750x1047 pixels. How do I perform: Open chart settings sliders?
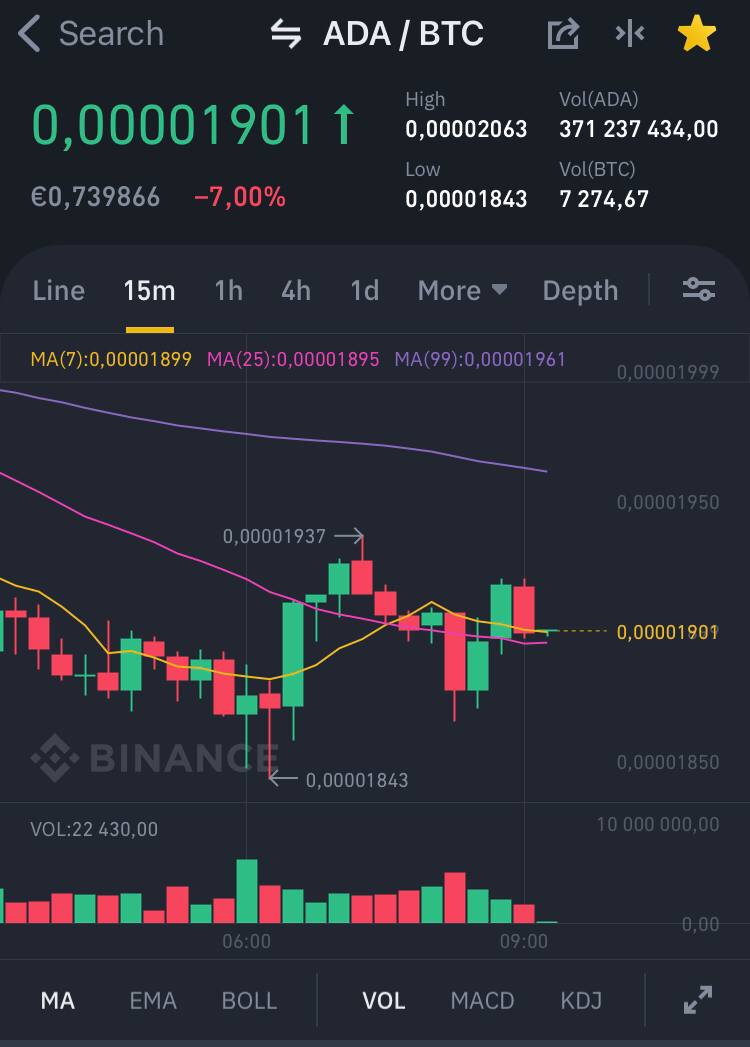coord(698,290)
